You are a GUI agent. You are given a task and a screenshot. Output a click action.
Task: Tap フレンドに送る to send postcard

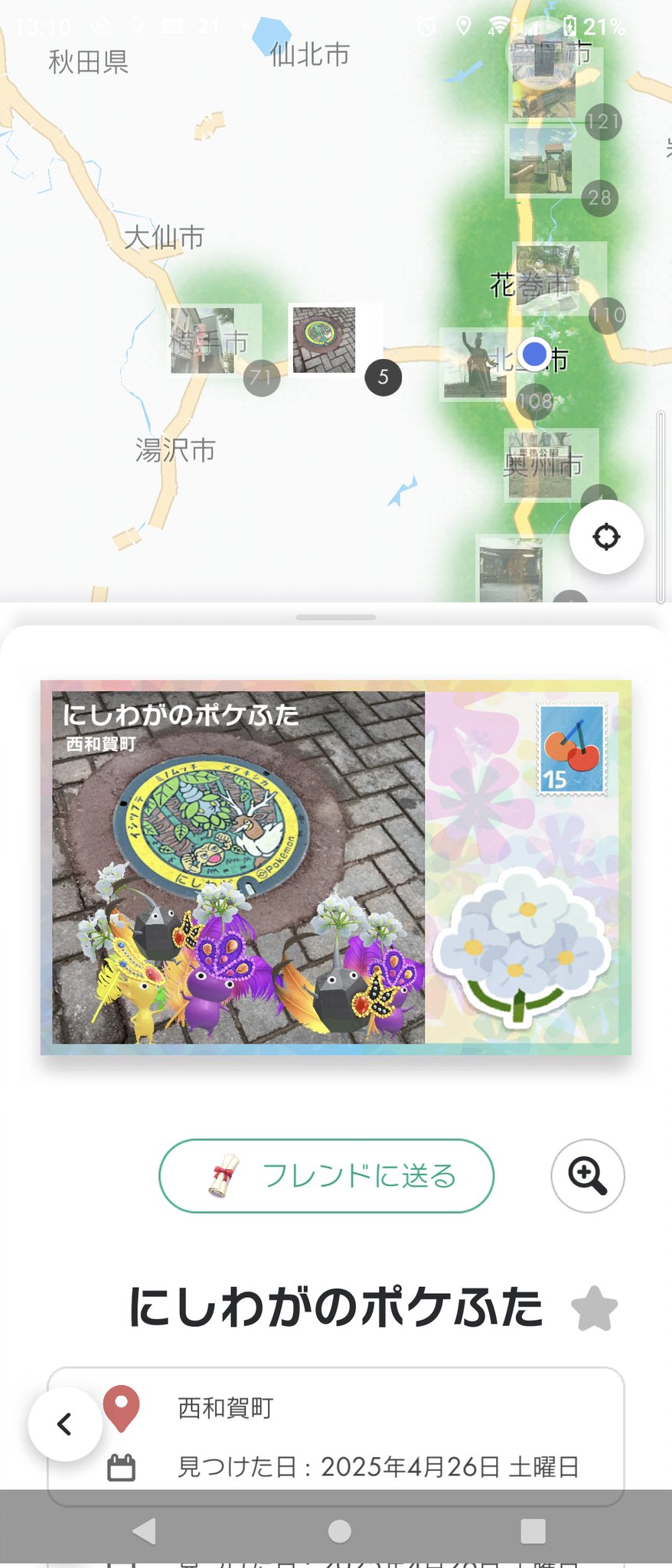pyautogui.click(x=326, y=1175)
